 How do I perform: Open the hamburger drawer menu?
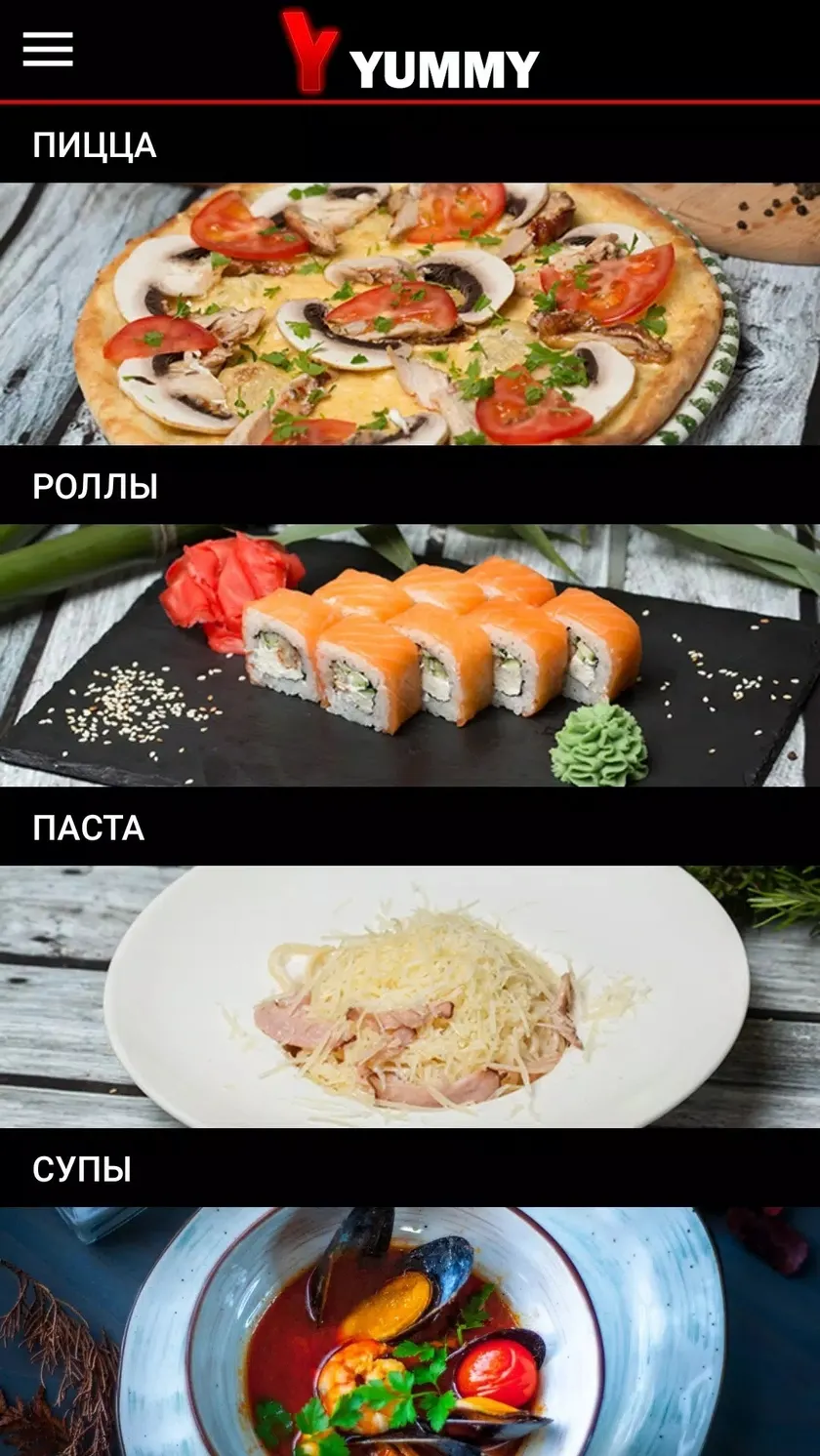pos(48,50)
